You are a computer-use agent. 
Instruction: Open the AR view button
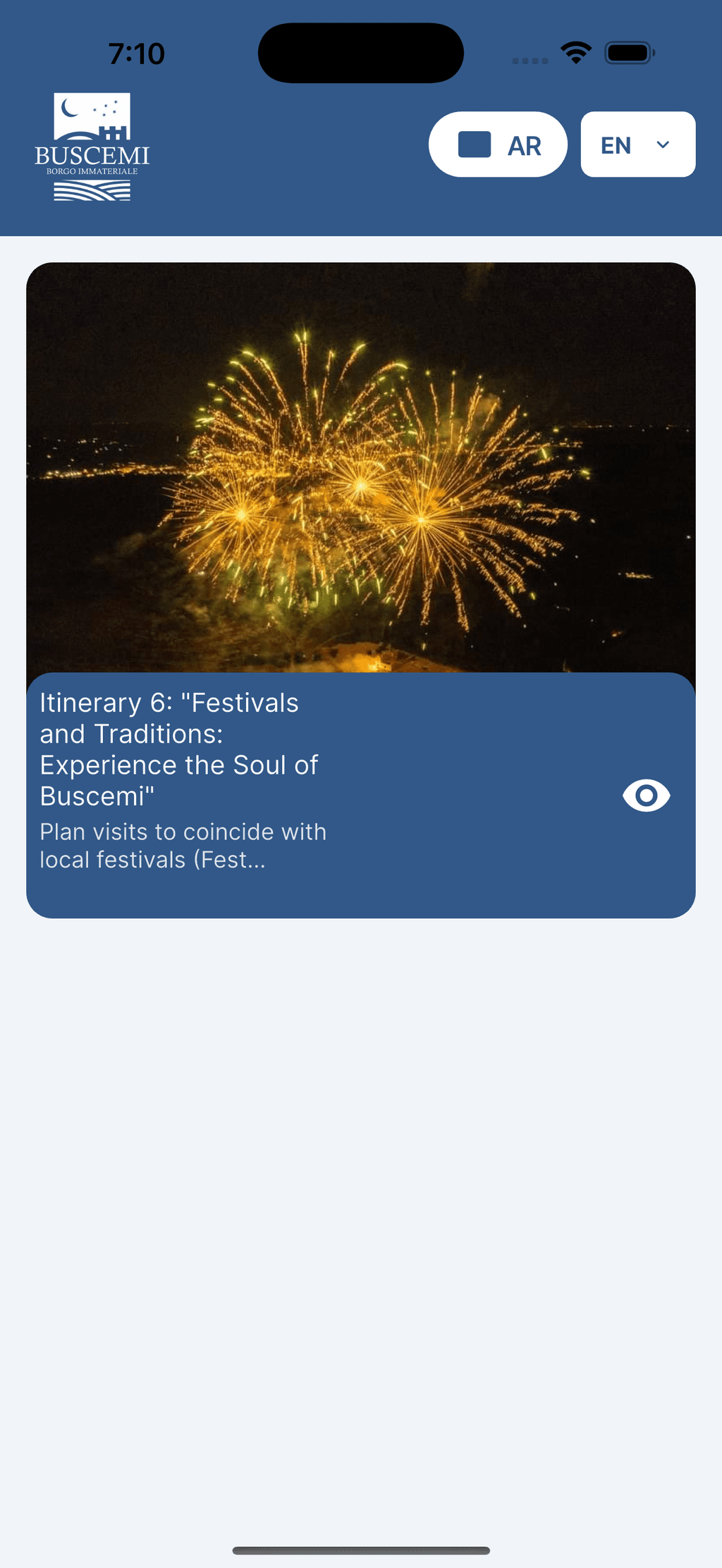coord(498,144)
